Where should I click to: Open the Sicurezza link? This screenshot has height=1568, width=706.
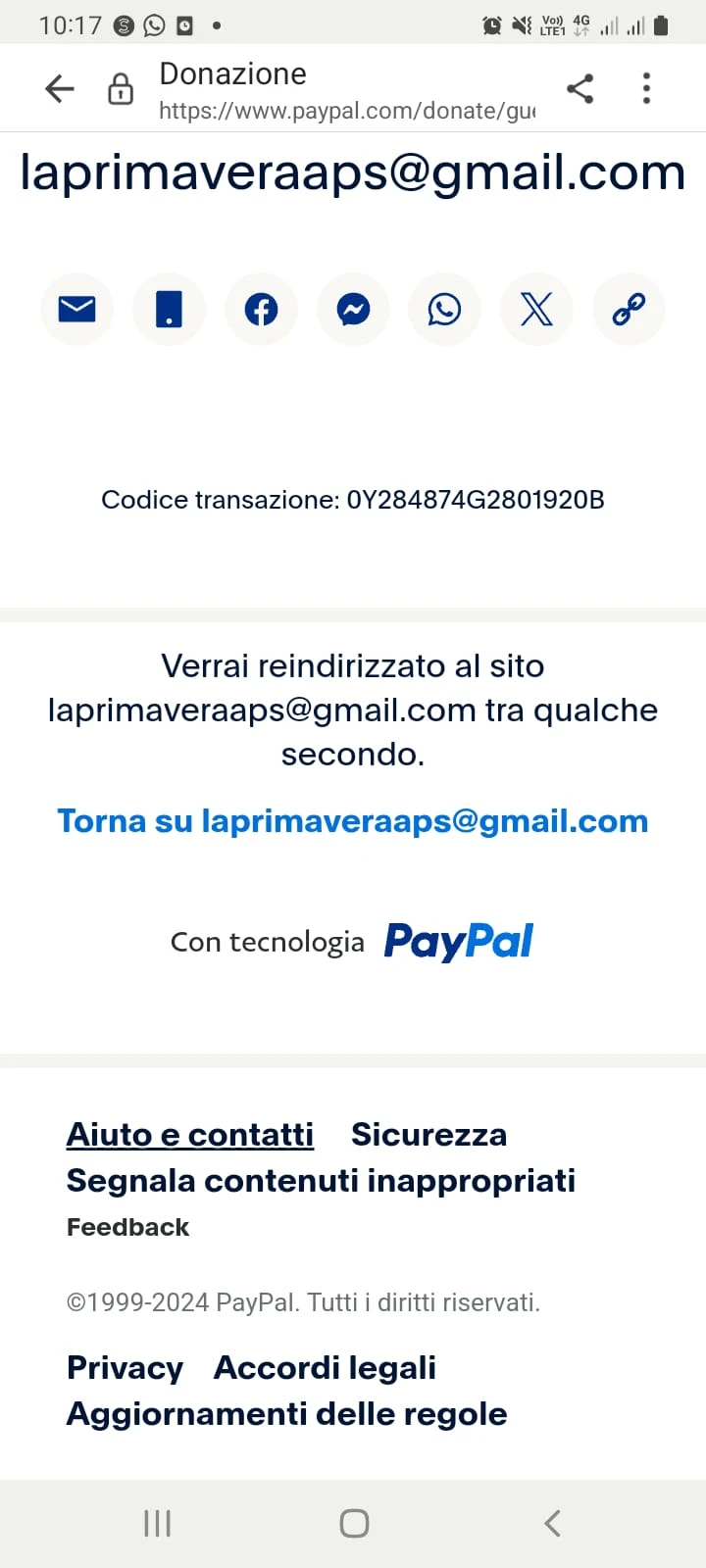[x=429, y=1135]
